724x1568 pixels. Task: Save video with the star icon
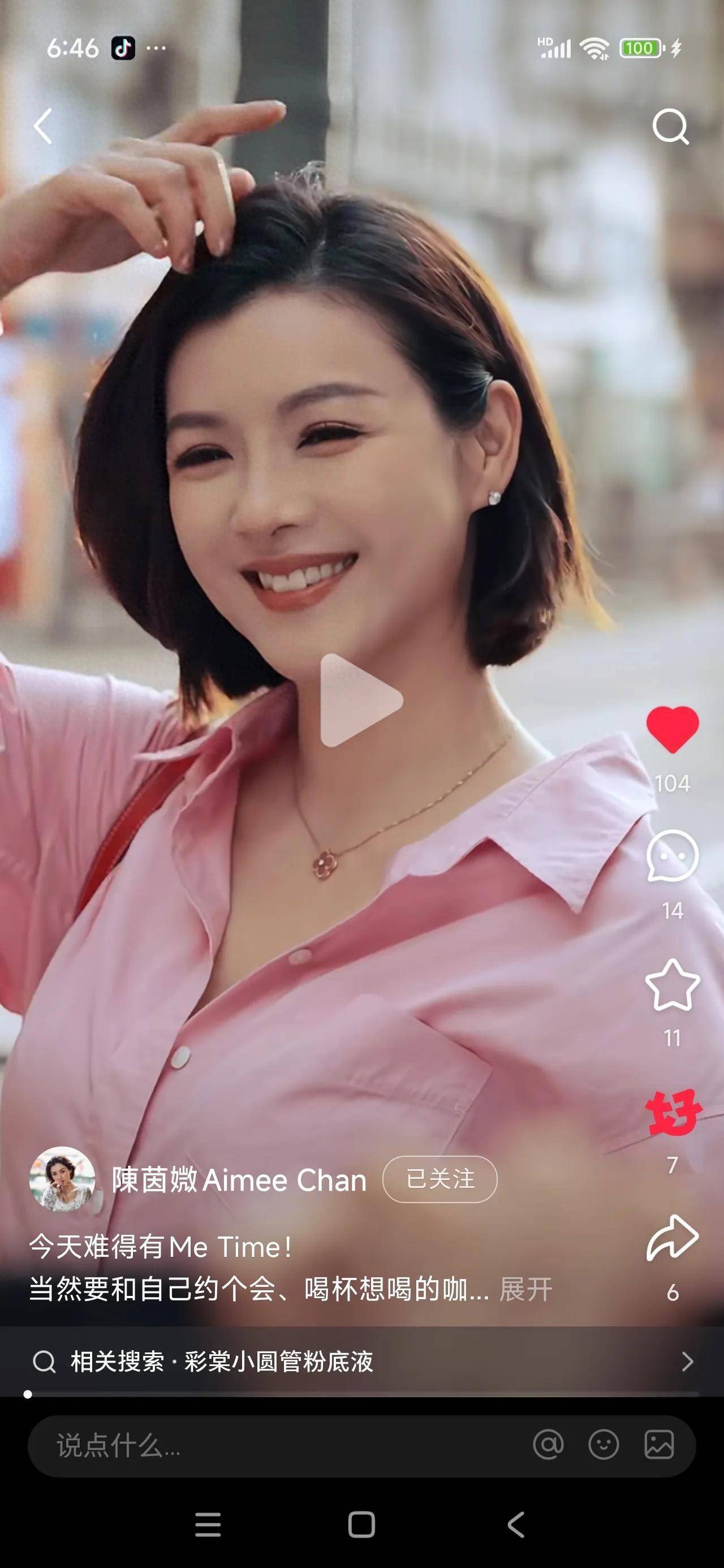[672, 985]
